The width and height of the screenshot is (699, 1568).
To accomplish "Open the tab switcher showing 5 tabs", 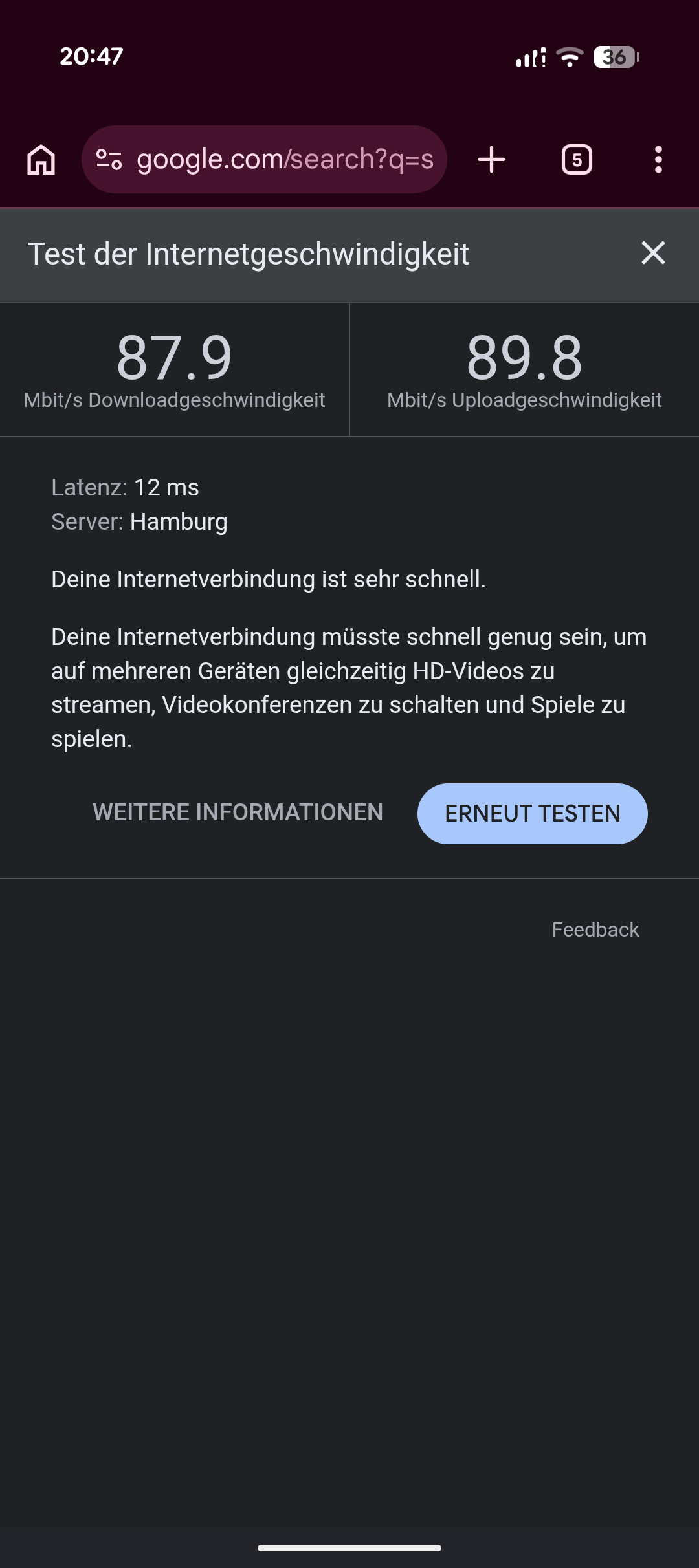I will pos(577,160).
